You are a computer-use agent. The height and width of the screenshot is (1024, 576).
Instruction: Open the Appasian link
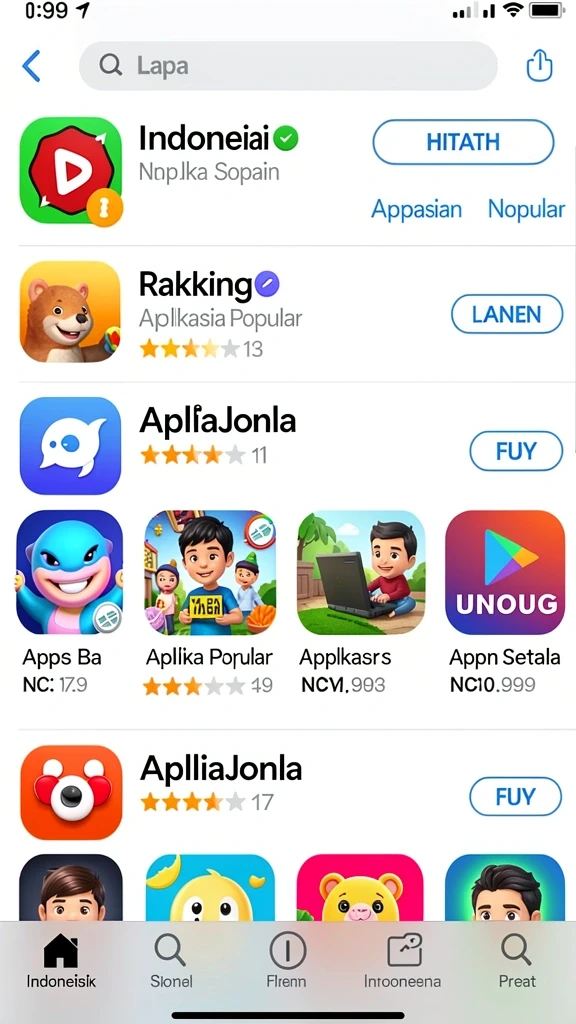click(x=417, y=209)
